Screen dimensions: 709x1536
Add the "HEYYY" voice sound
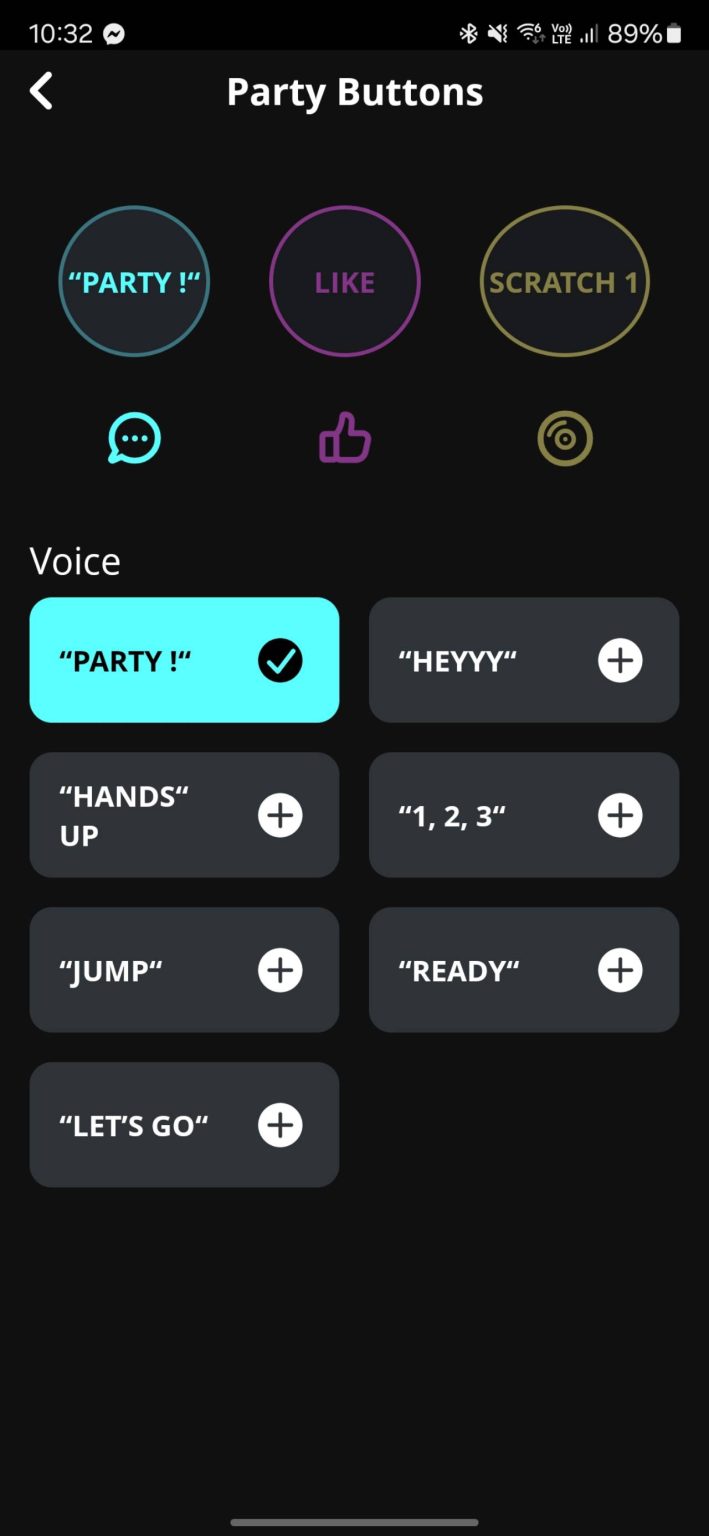524,660
